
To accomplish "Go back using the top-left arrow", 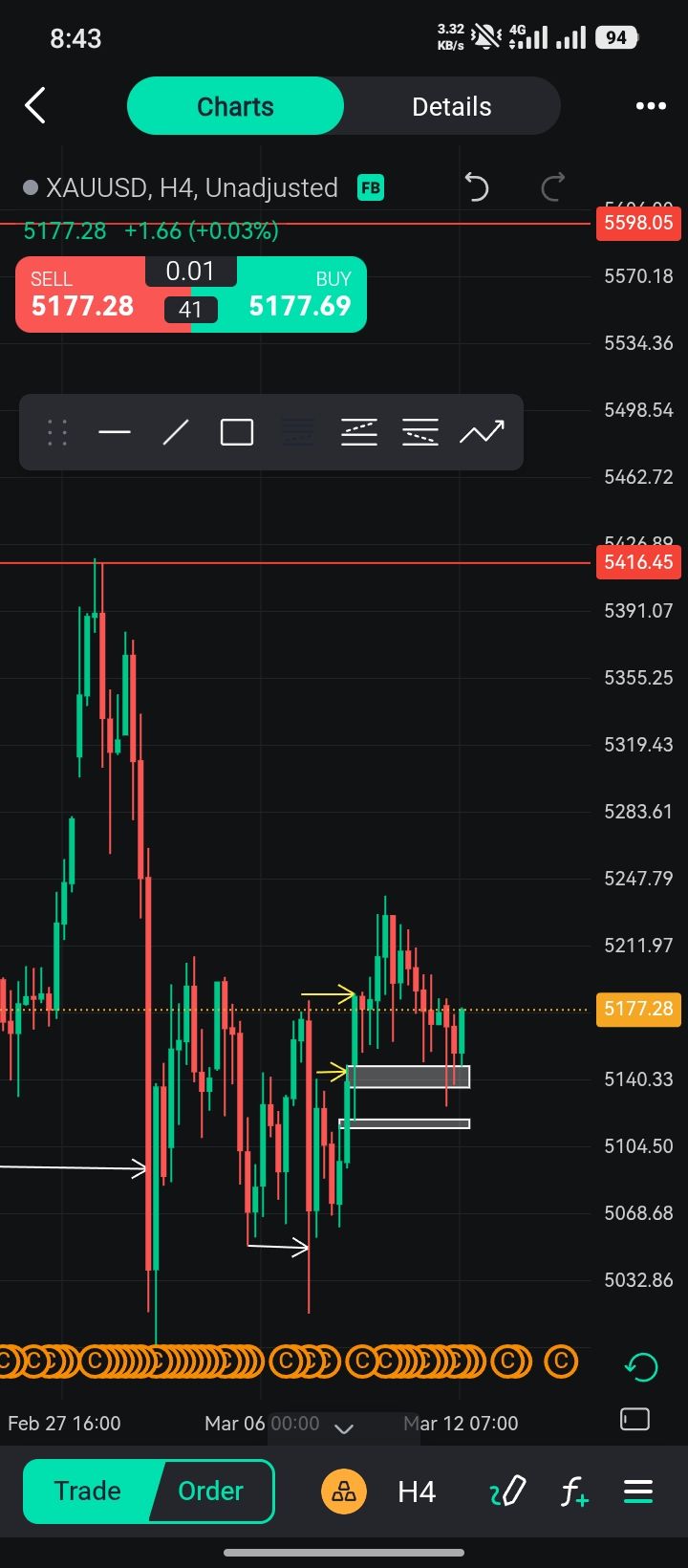I will coord(35,106).
